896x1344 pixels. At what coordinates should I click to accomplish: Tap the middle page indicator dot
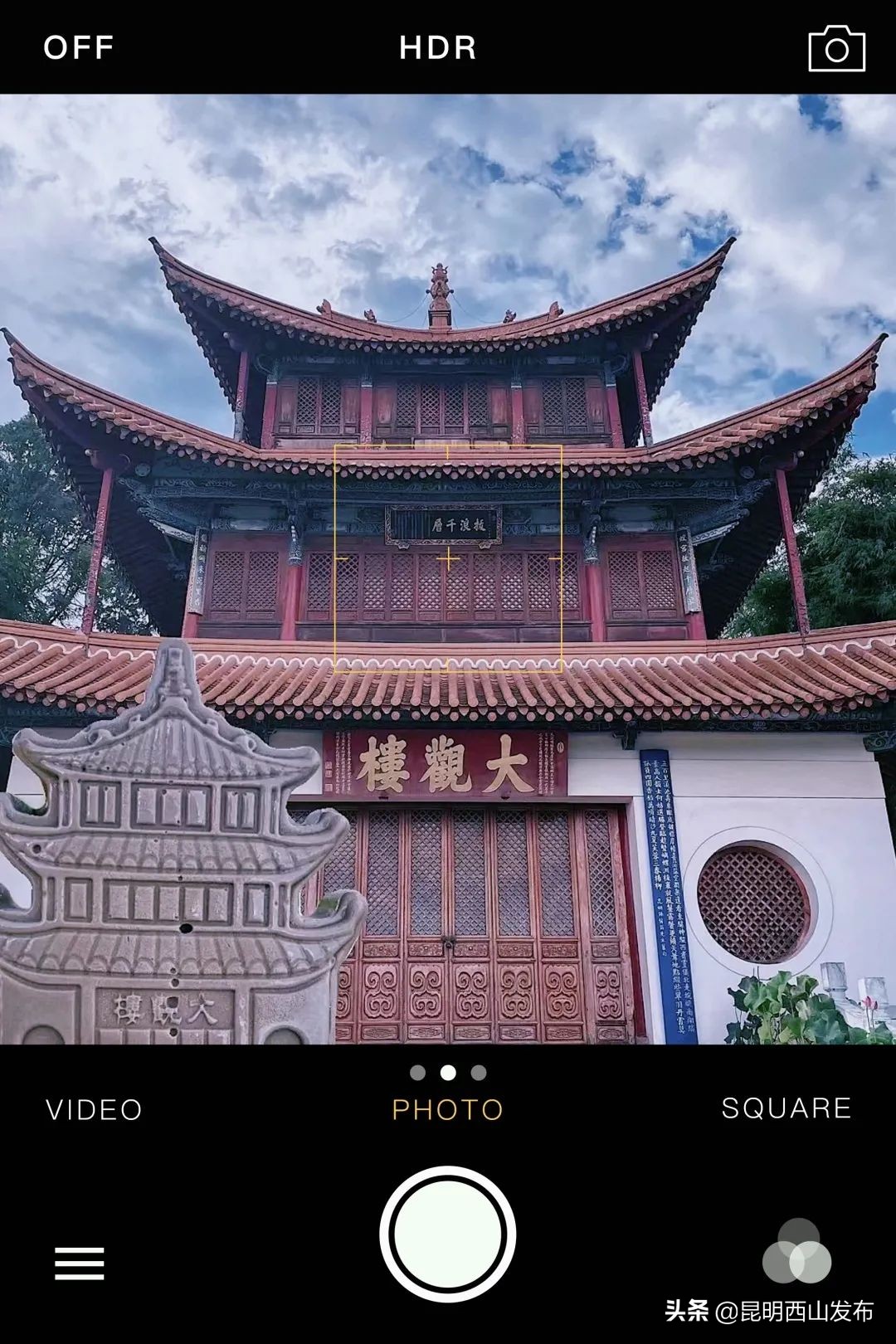point(448,1072)
